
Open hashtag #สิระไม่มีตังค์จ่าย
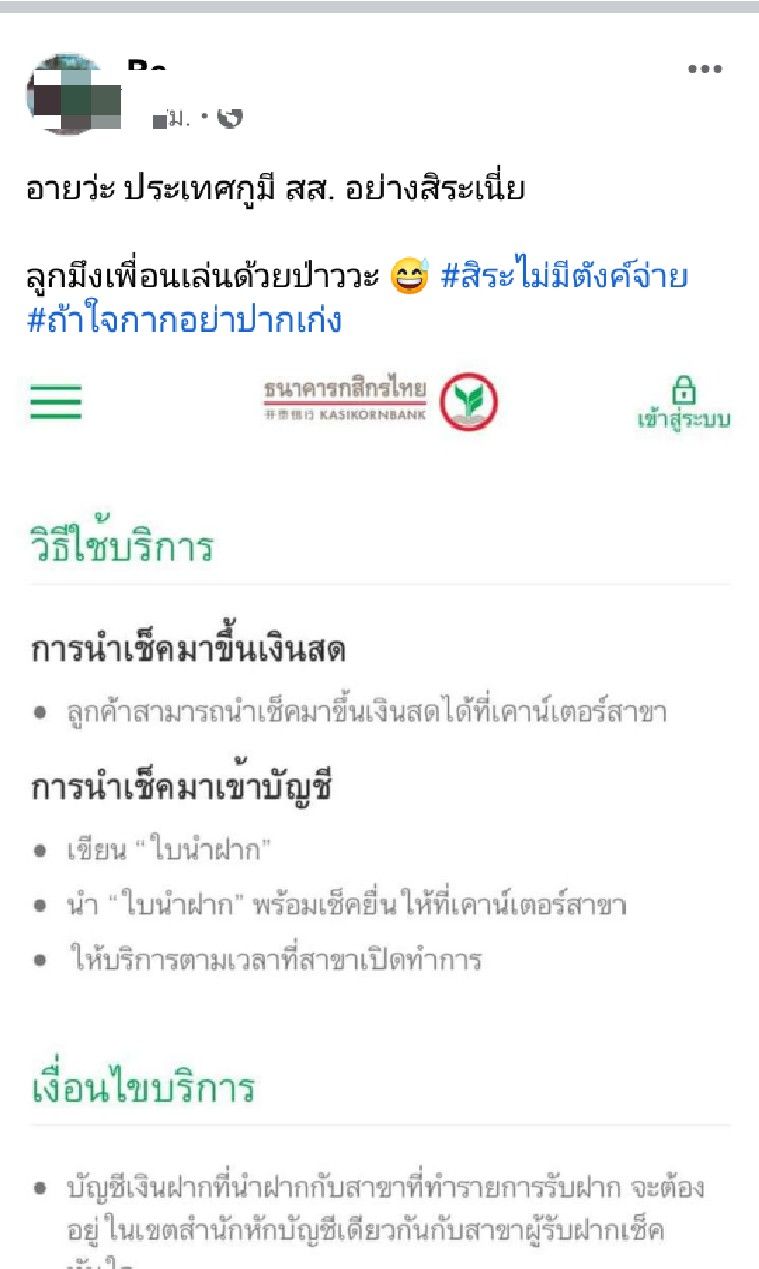[564, 276]
